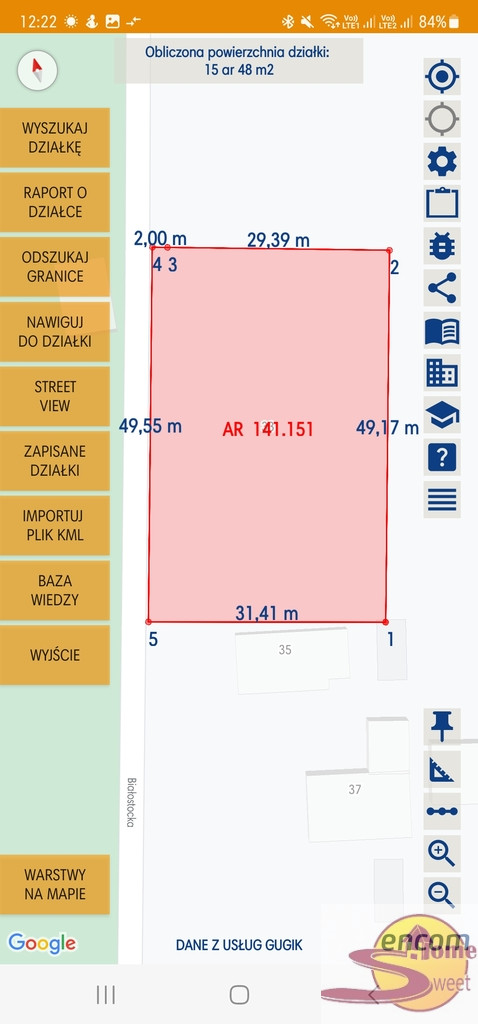Open STREET VIEW
Viewport: 478px width, 1024px height.
coord(55,396)
